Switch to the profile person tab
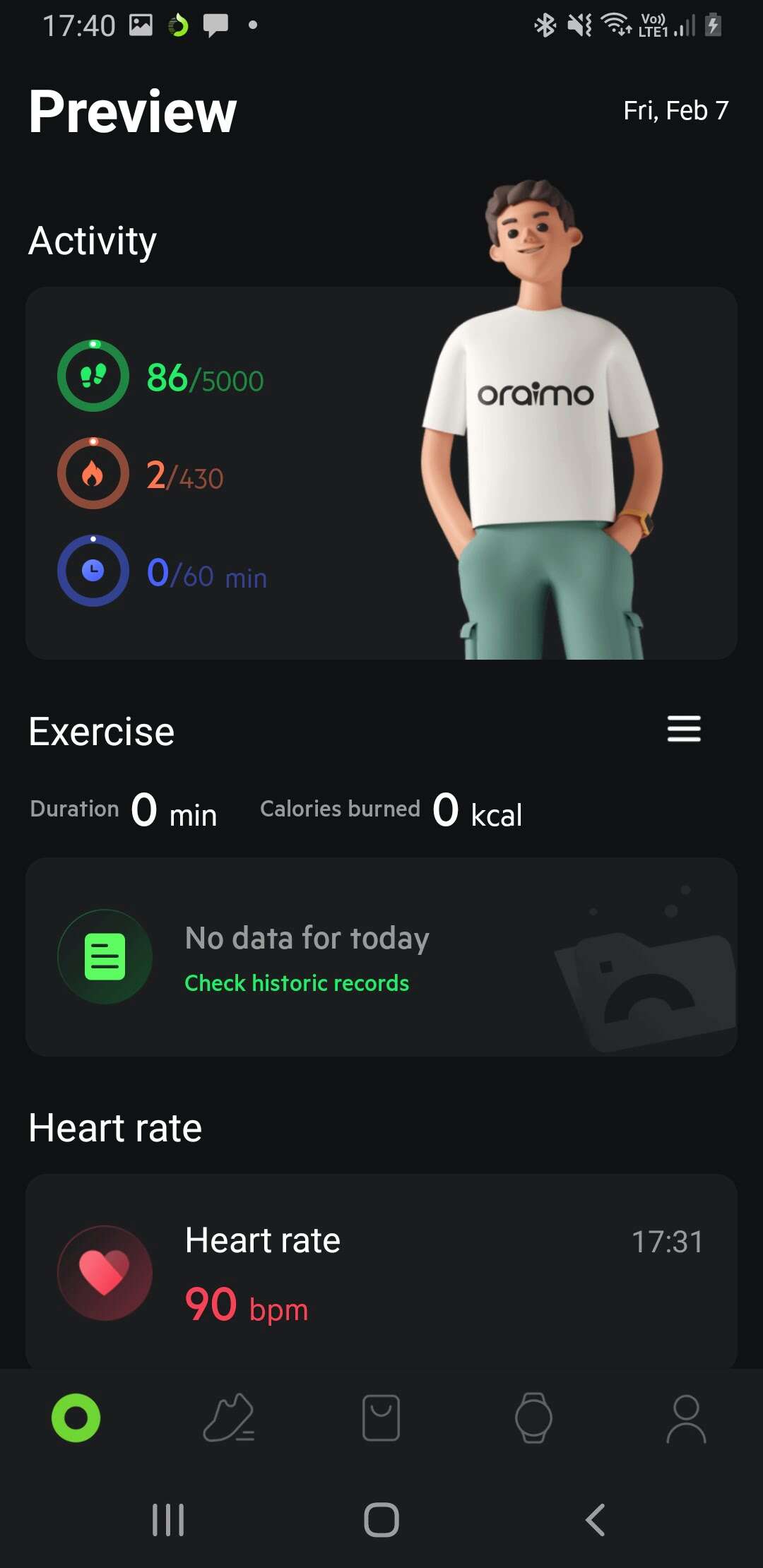Screen dimensions: 763x1568 686,1418
